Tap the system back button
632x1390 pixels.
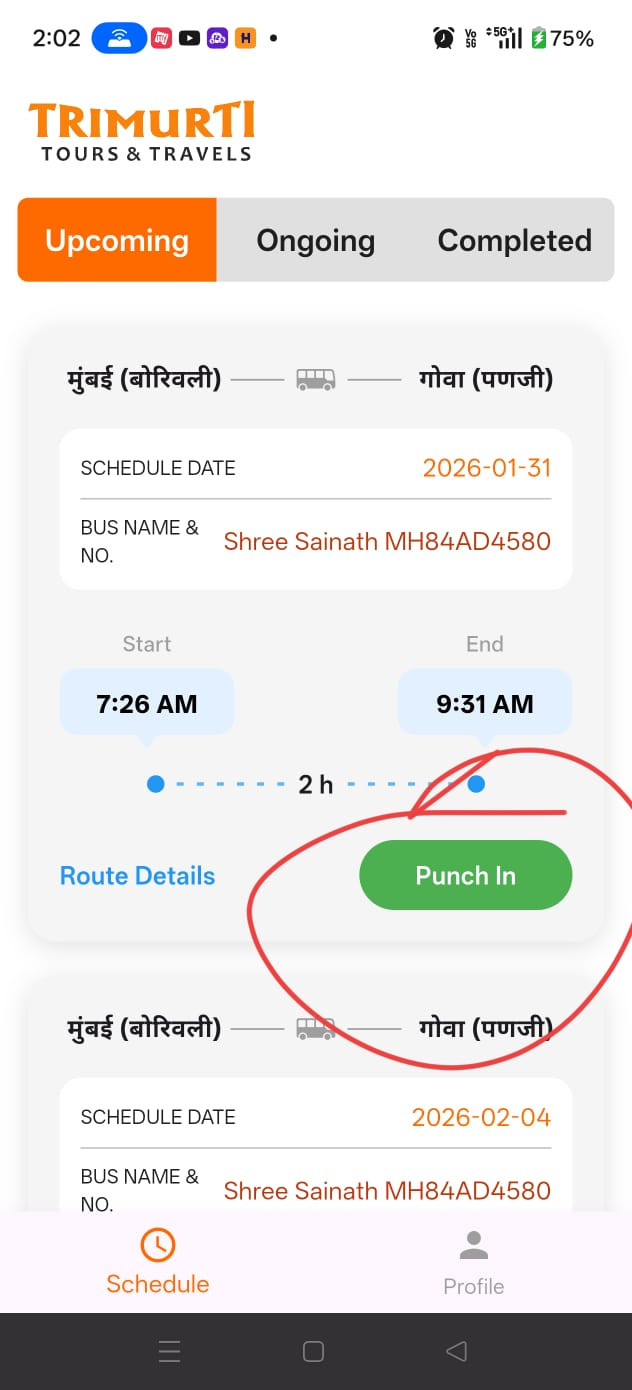coord(456,1352)
